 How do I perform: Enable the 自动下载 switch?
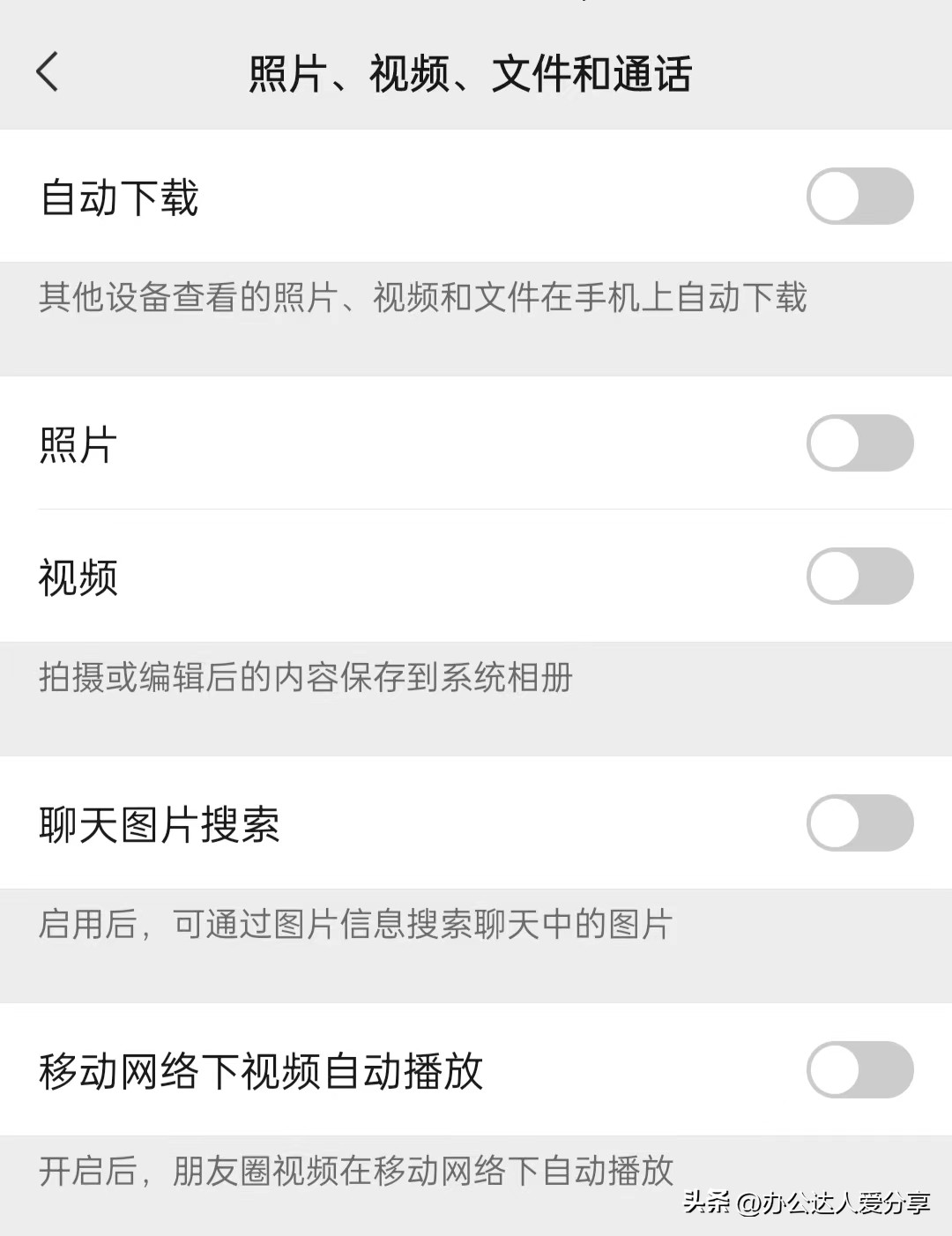859,196
